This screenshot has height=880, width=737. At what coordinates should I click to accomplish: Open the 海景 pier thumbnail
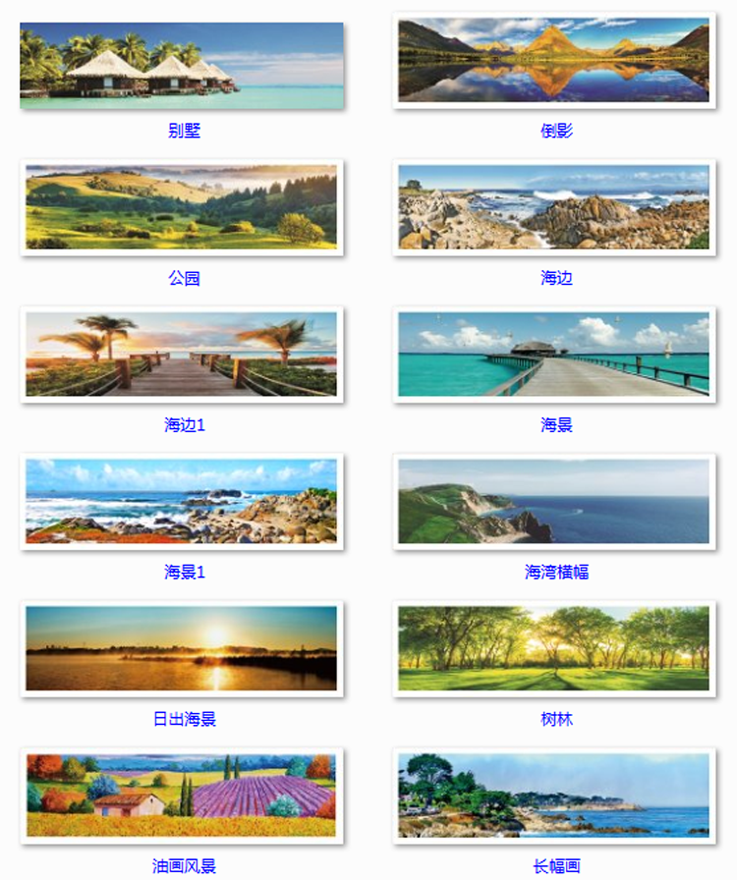pyautogui.click(x=554, y=355)
